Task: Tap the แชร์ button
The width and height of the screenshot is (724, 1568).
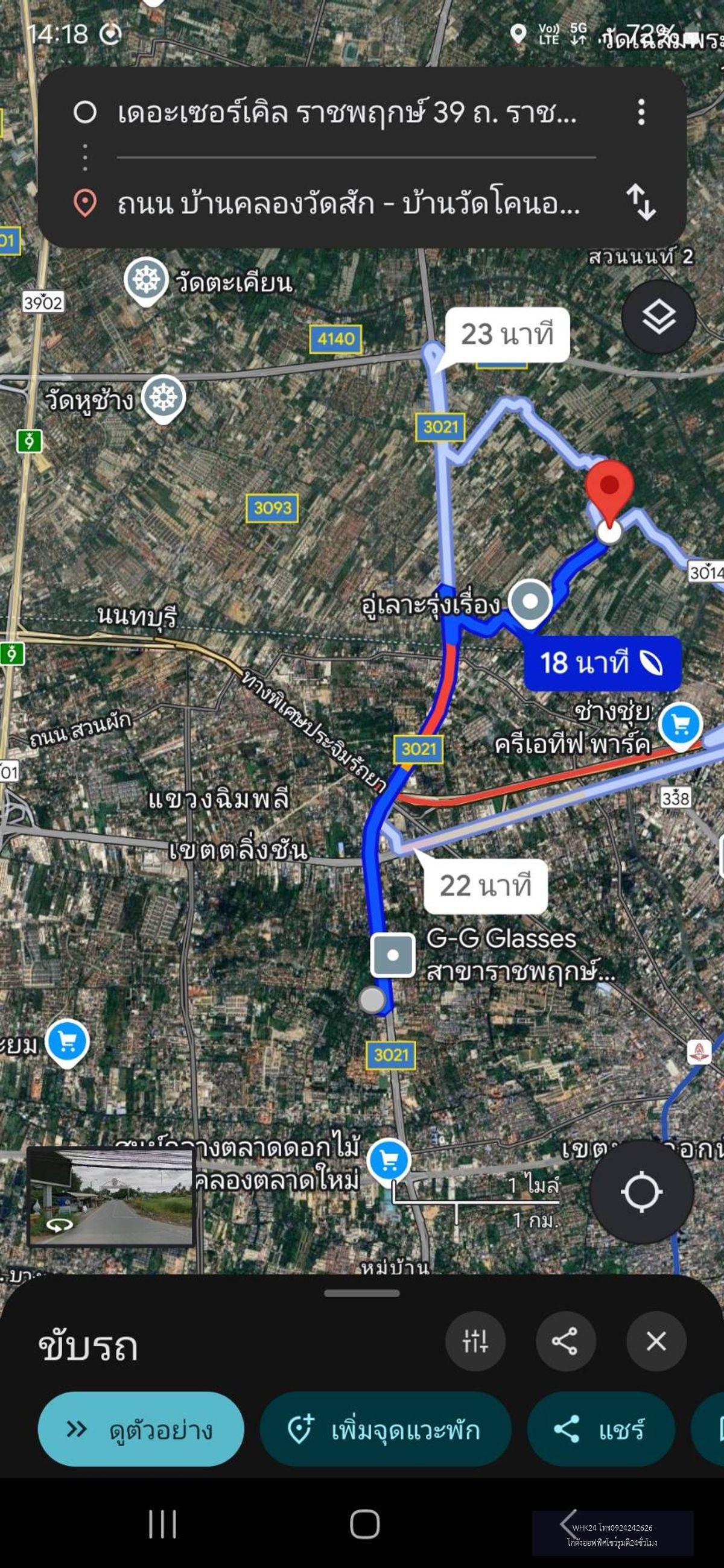Action: 601,1429
